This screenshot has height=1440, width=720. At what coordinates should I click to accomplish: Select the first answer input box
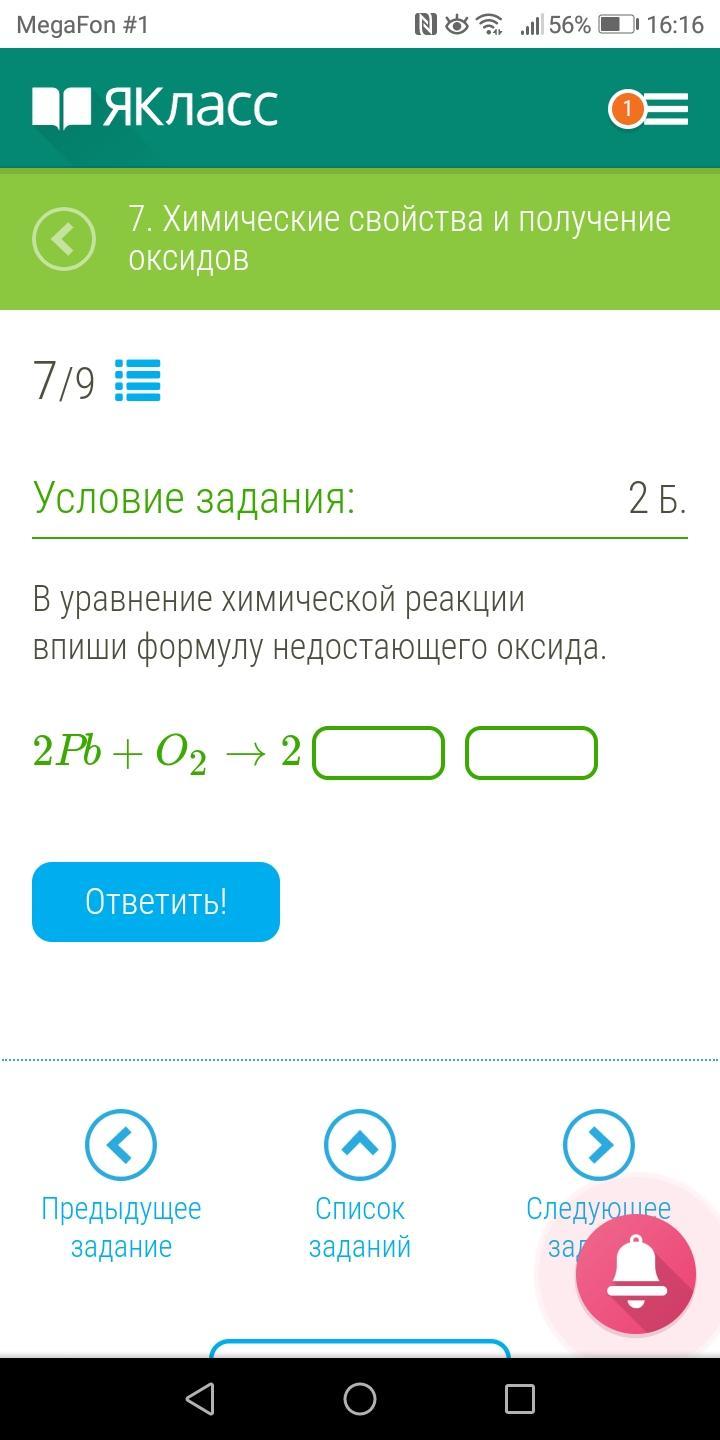pyautogui.click(x=378, y=753)
